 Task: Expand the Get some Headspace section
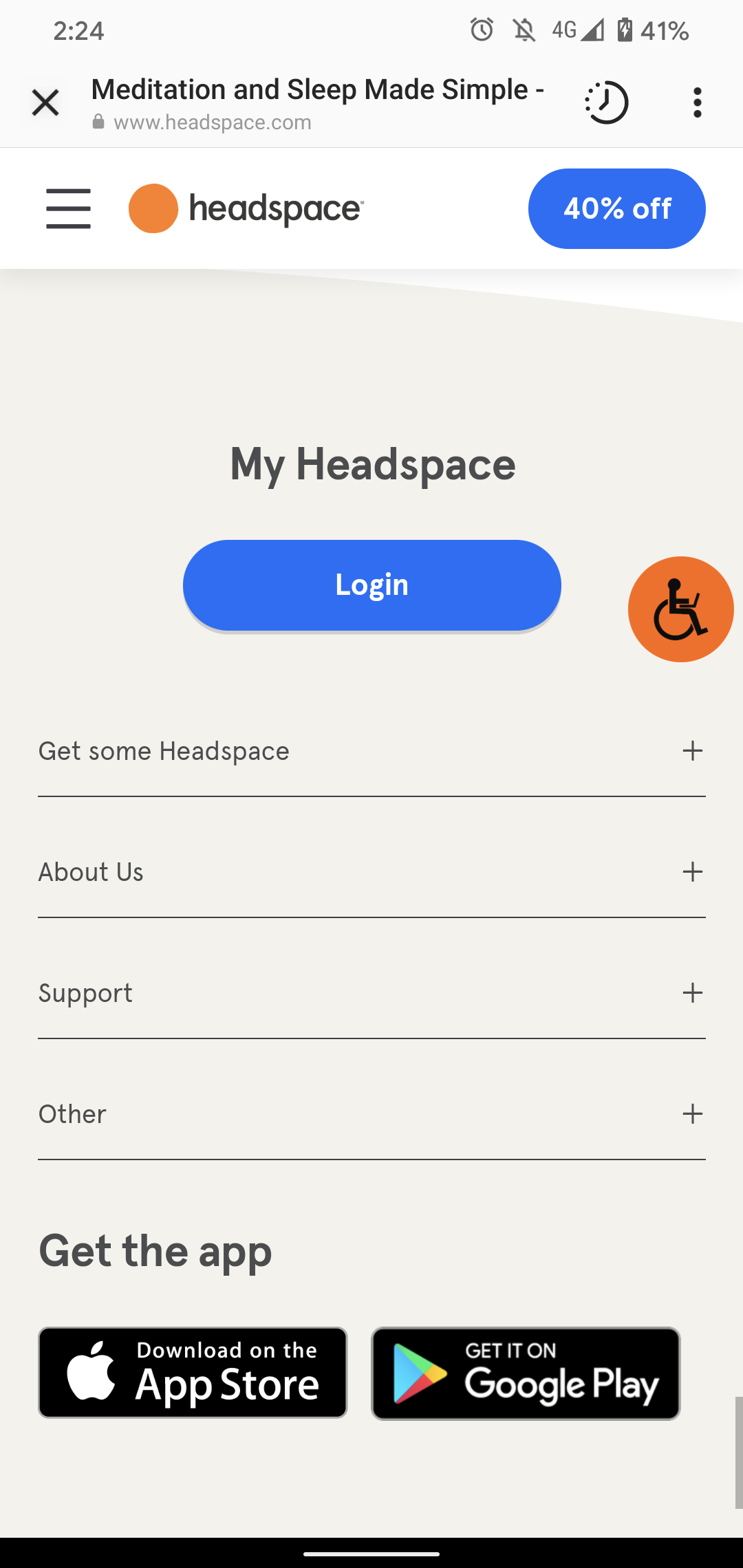[x=693, y=751]
